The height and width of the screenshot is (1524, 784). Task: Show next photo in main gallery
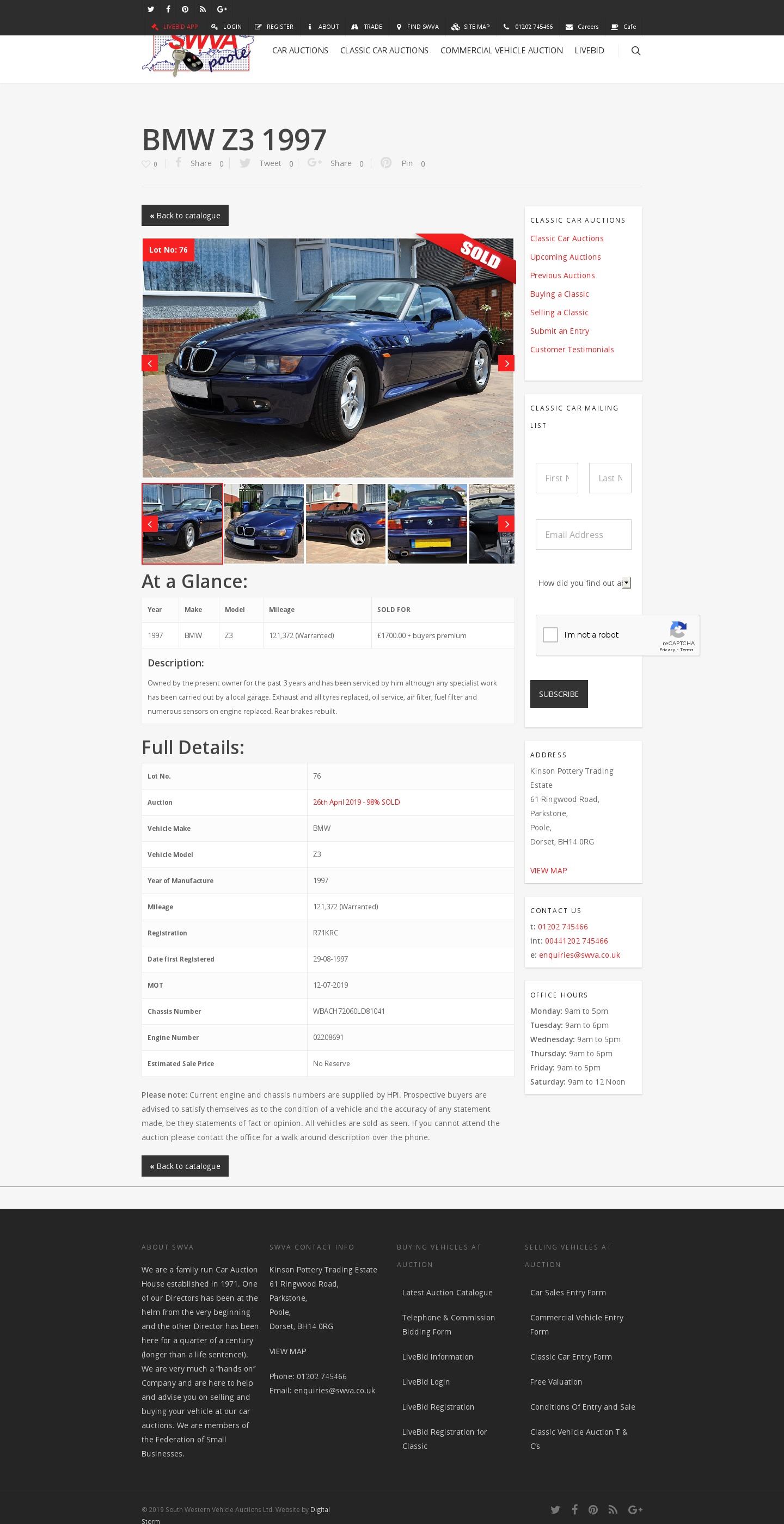pyautogui.click(x=506, y=363)
